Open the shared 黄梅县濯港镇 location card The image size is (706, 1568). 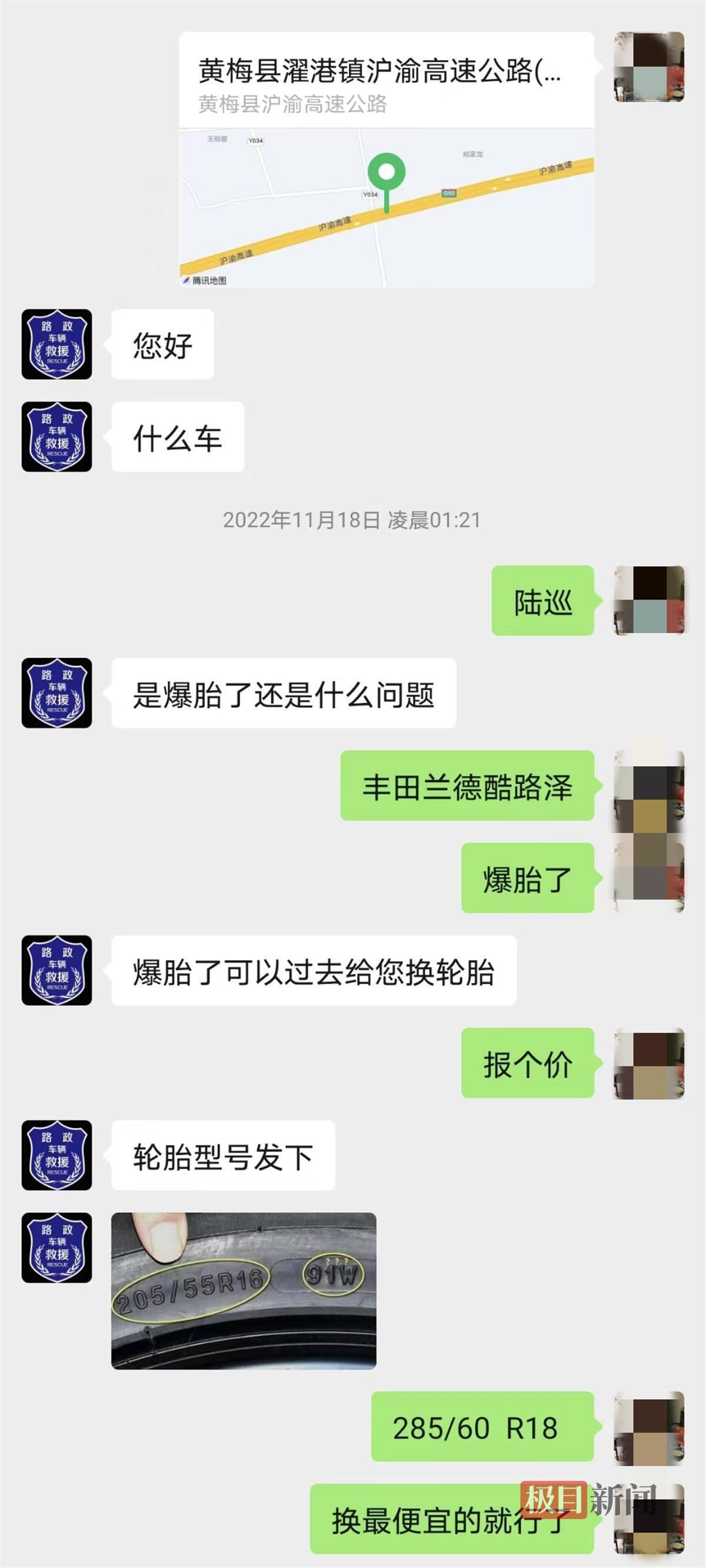point(386,159)
